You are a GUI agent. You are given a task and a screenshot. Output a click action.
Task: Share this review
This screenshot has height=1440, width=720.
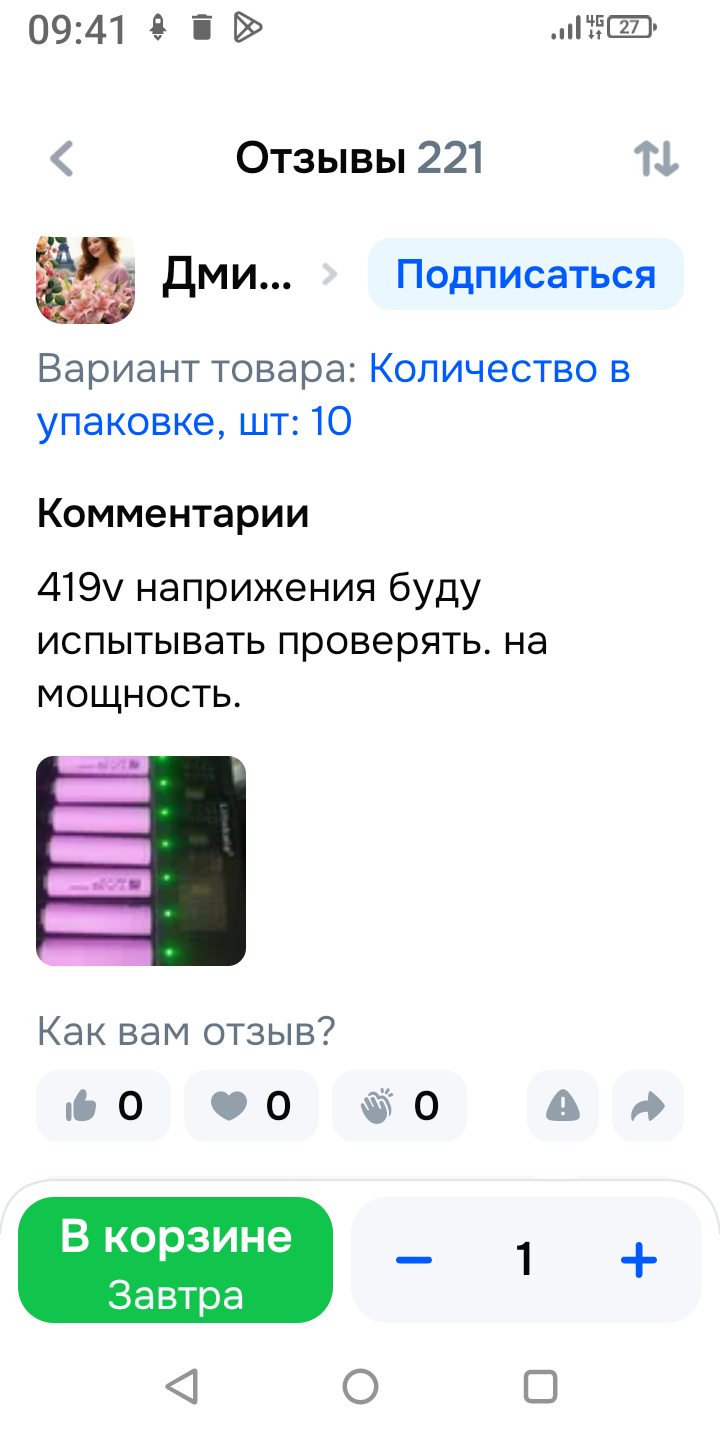(x=648, y=1106)
